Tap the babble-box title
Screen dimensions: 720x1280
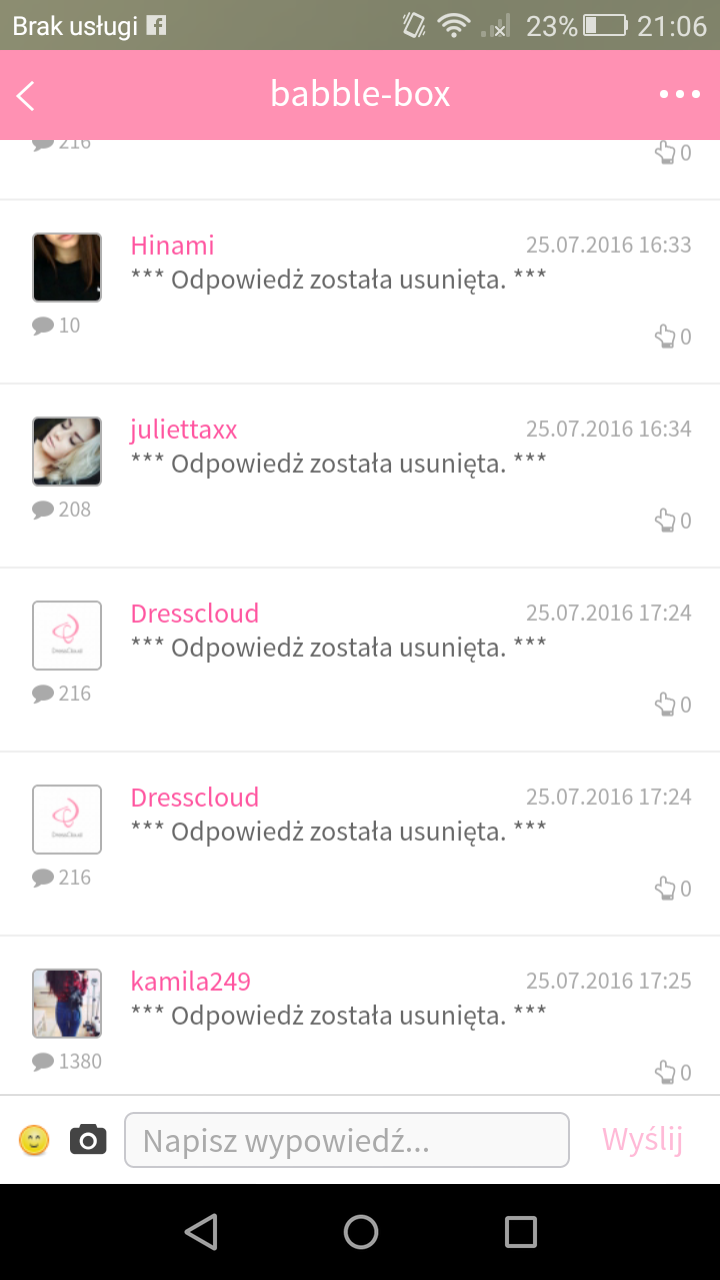(360, 94)
